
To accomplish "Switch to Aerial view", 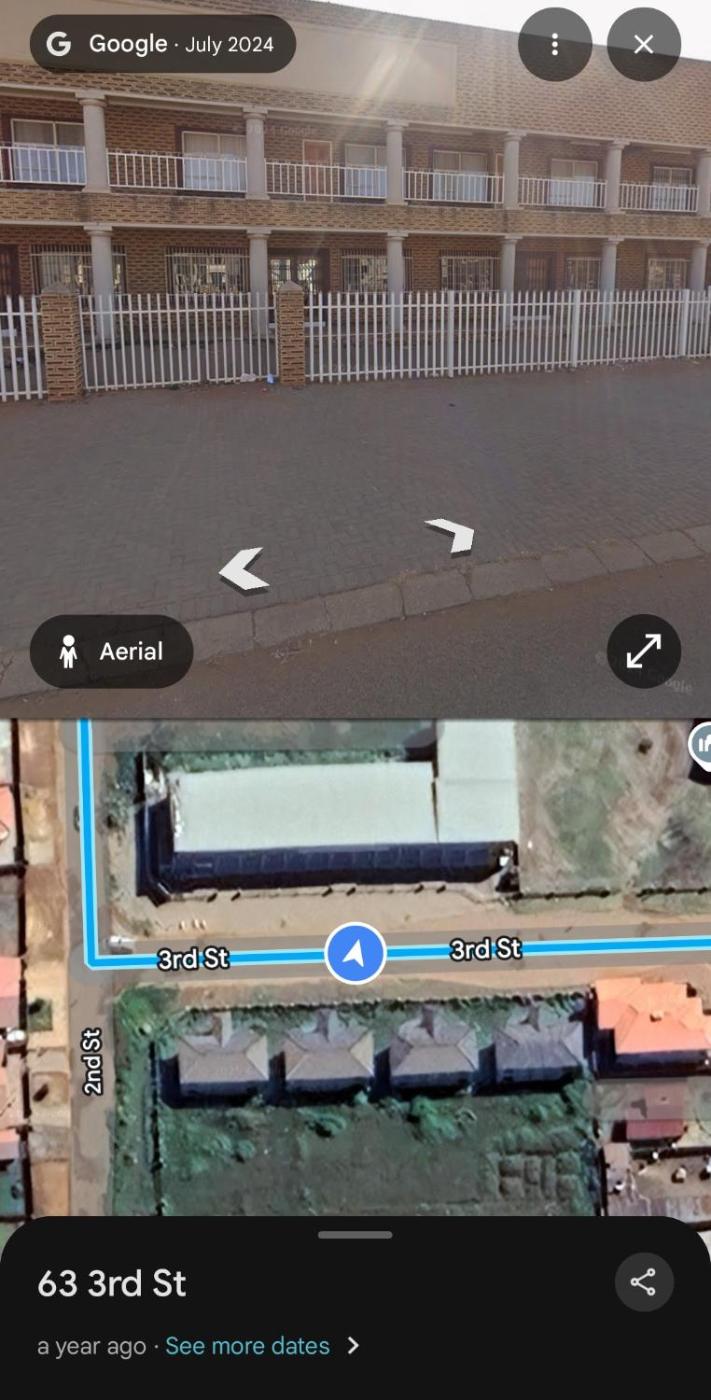I will click(x=111, y=651).
